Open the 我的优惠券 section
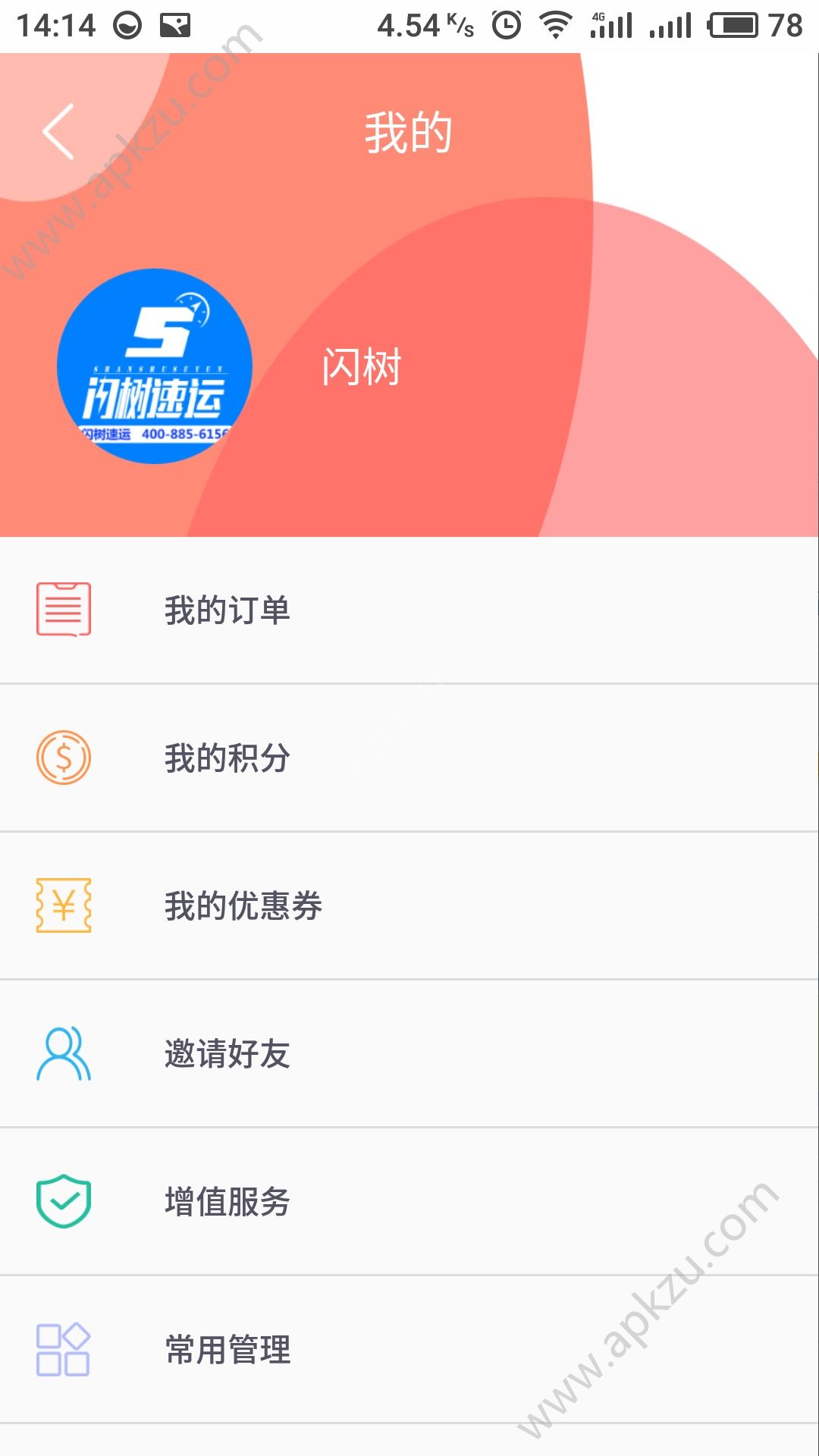This screenshot has height=1456, width=819. coord(243,906)
